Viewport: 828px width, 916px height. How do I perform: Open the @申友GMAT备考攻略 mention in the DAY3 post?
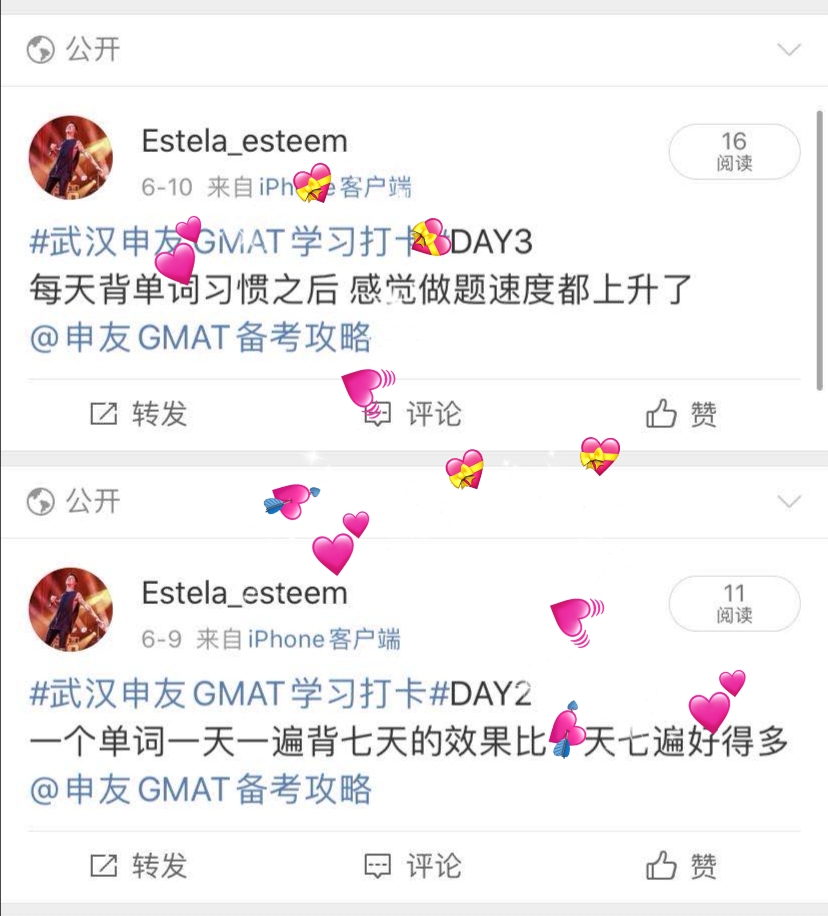200,338
